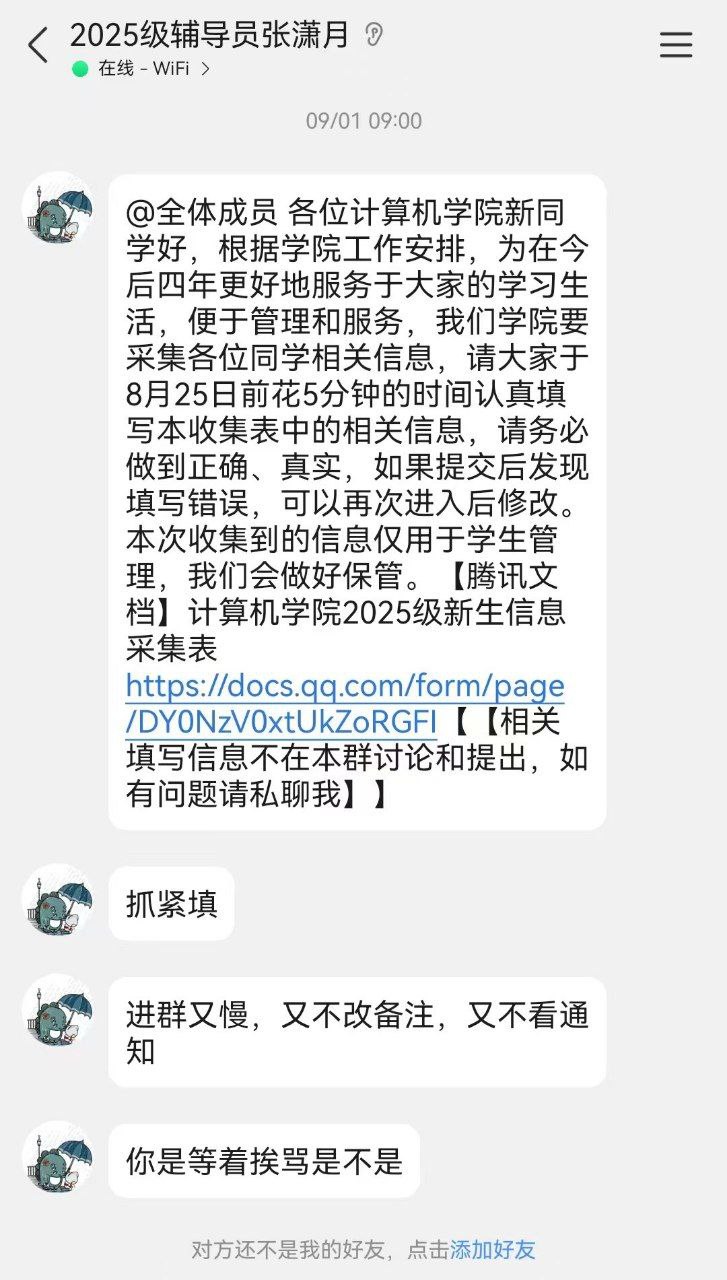727x1280 pixels.
Task: Open sender's profile beside 你是等着挨骂是不是
Action: [x=59, y=1158]
